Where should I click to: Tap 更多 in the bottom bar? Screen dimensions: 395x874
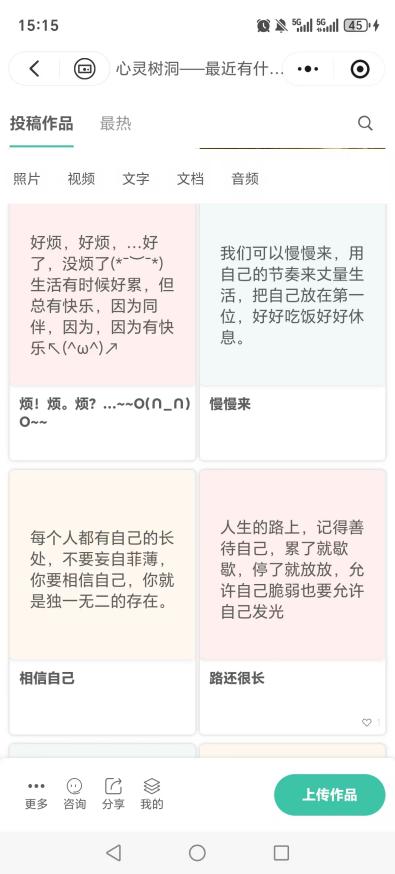[36, 794]
